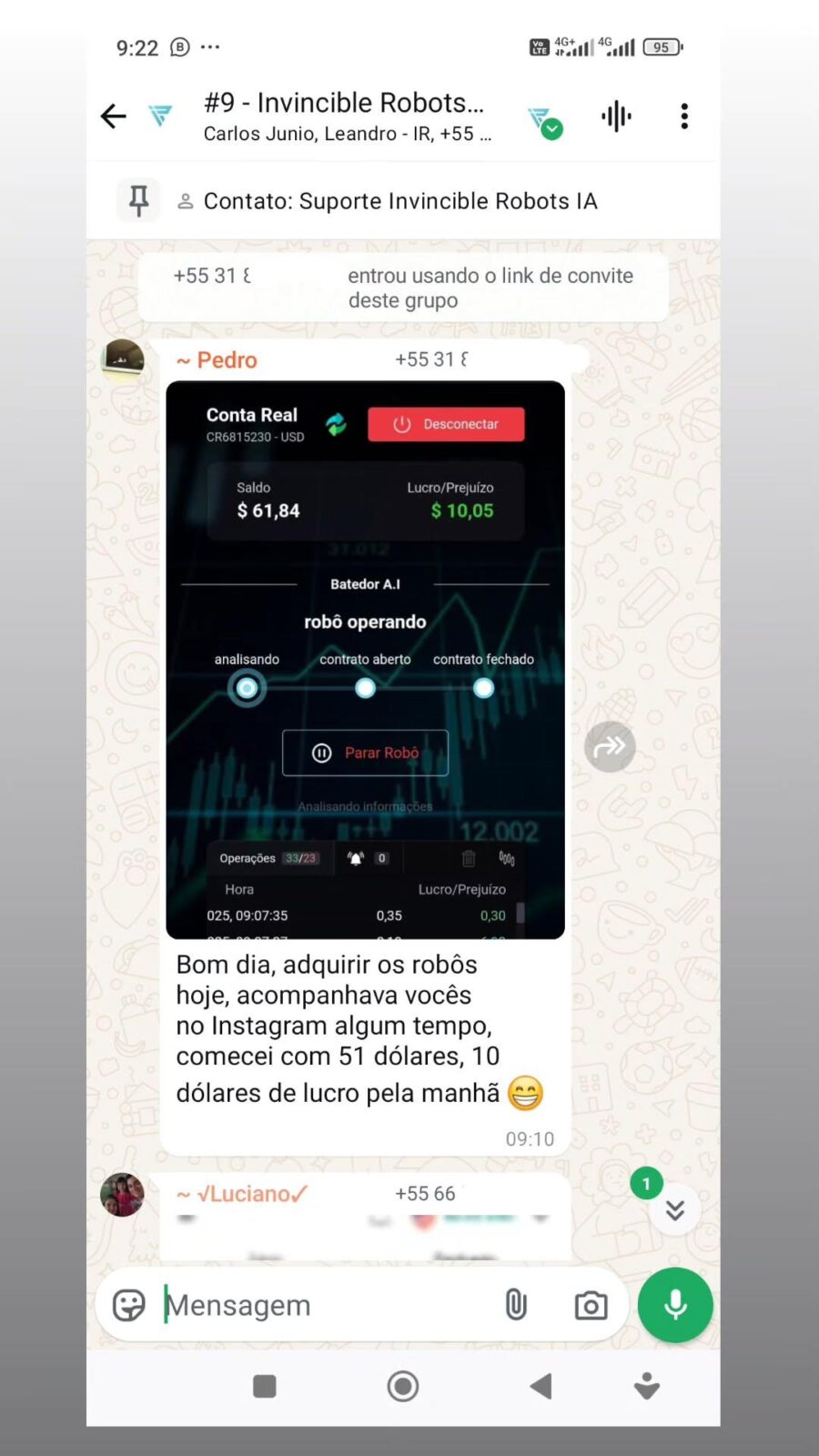Open Invincible Robots group info

346,116
